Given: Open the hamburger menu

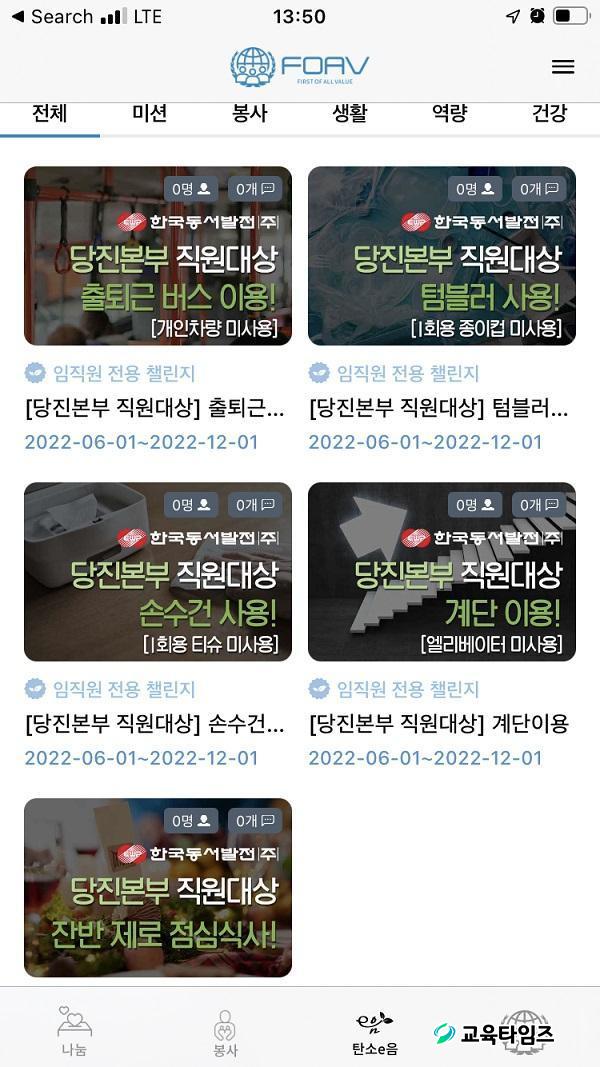Looking at the screenshot, I should coord(563,67).
